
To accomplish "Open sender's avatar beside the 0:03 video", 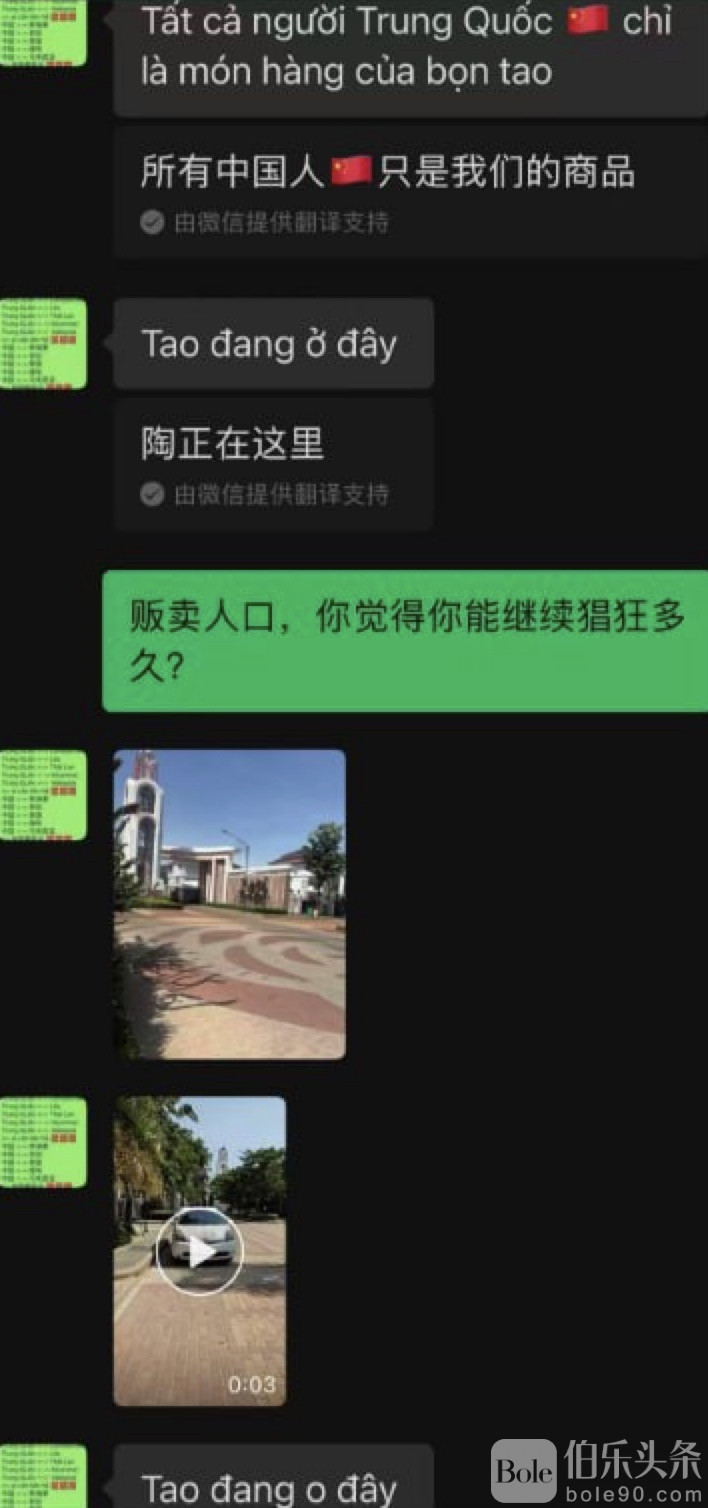I will pyautogui.click(x=44, y=1142).
